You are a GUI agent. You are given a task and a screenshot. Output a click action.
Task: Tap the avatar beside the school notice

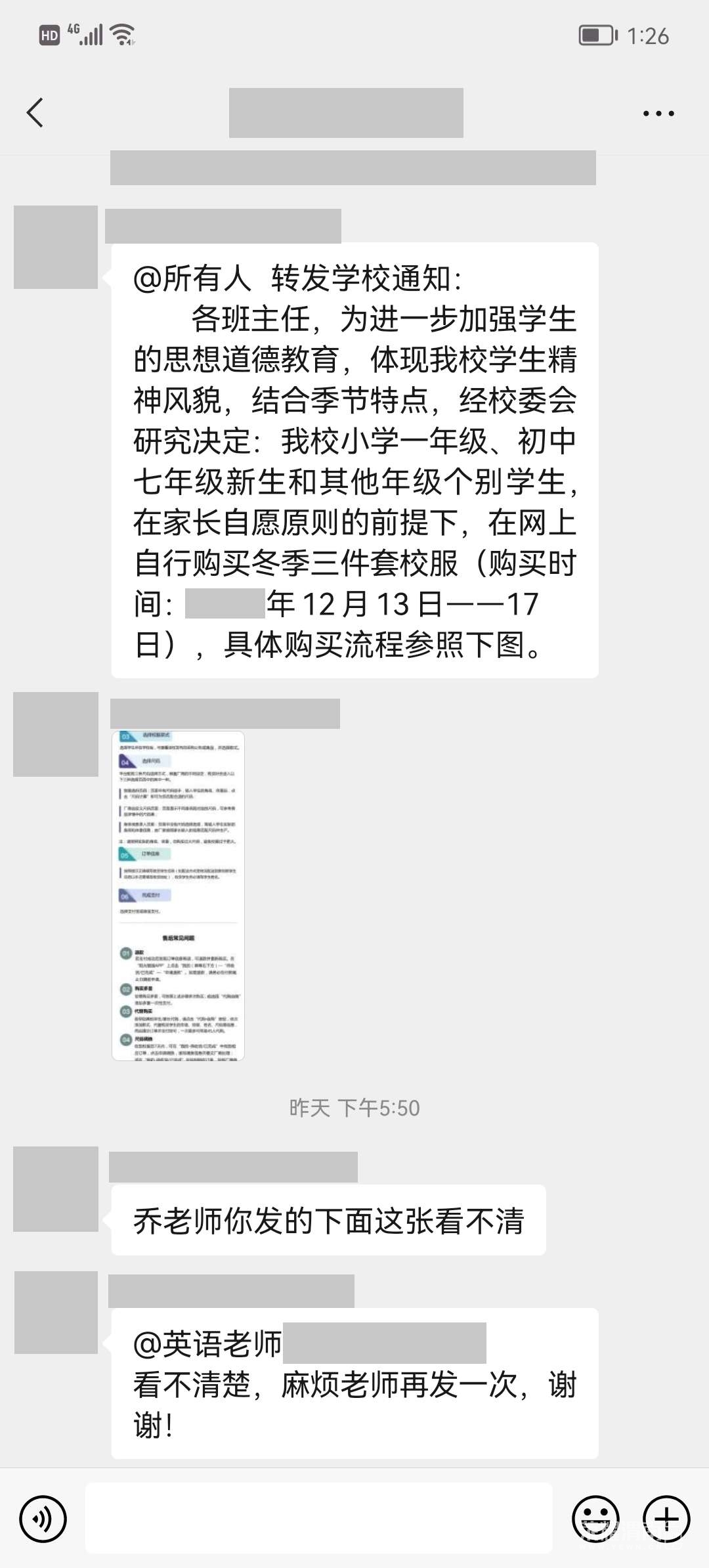coord(56,248)
